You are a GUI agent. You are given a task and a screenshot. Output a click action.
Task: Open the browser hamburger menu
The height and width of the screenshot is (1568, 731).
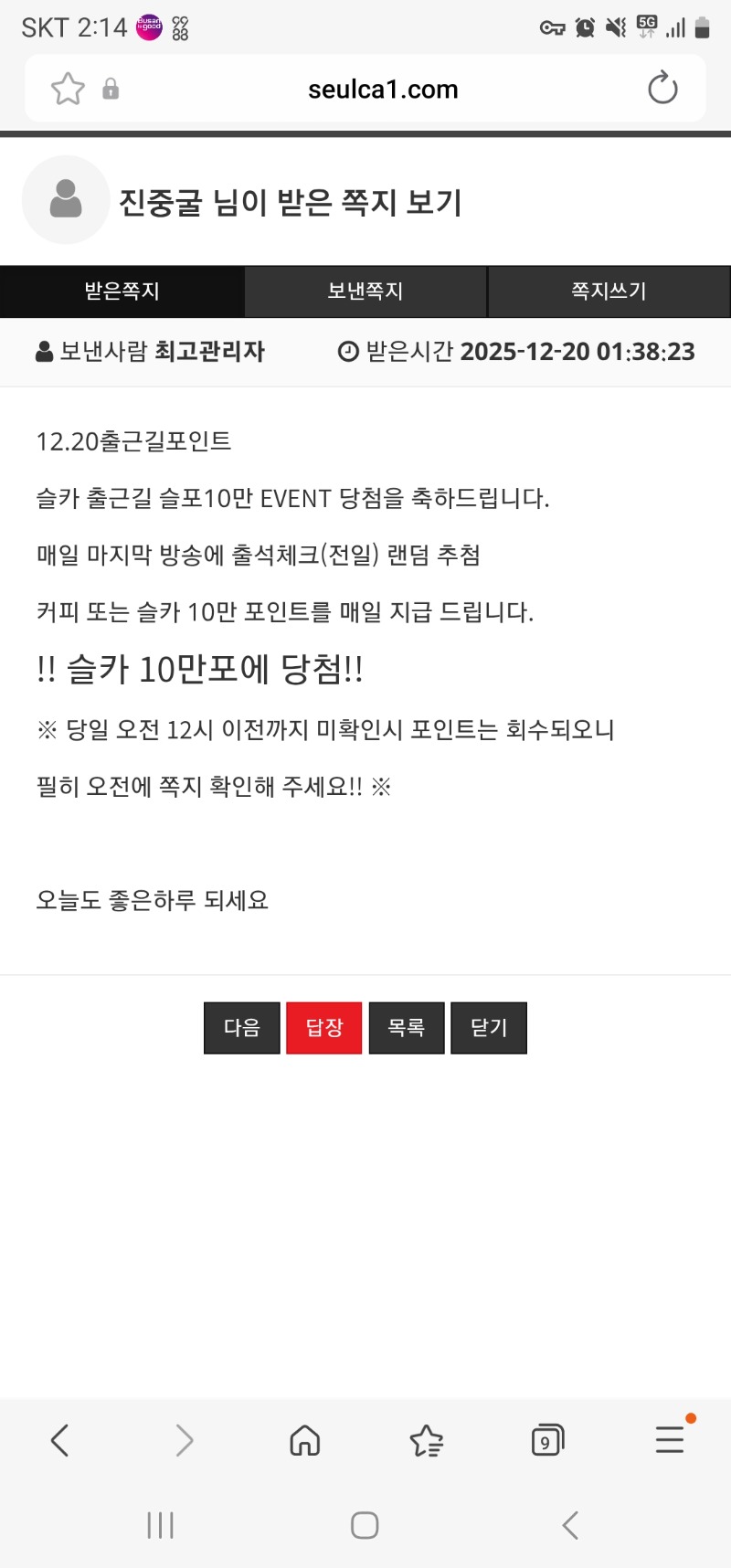pos(670,1441)
